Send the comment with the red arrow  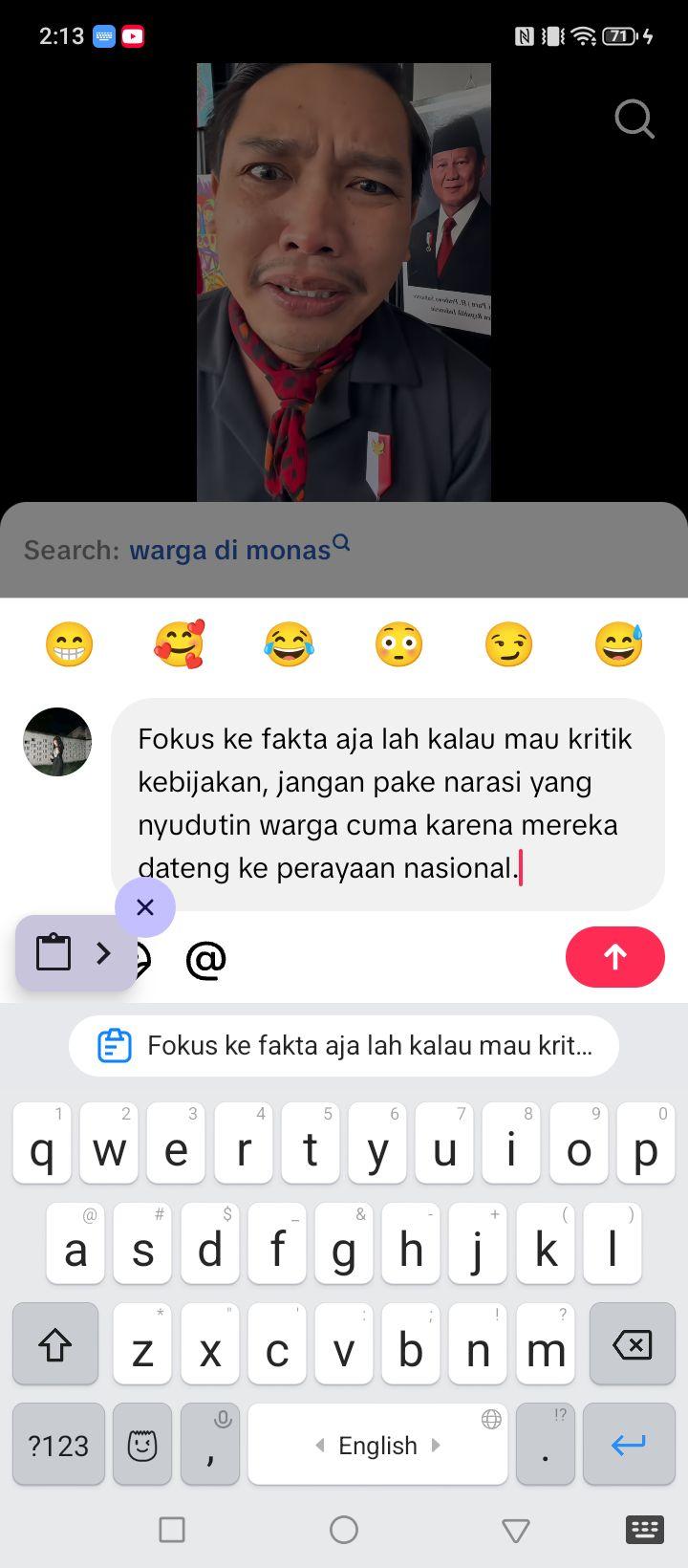pyautogui.click(x=615, y=957)
